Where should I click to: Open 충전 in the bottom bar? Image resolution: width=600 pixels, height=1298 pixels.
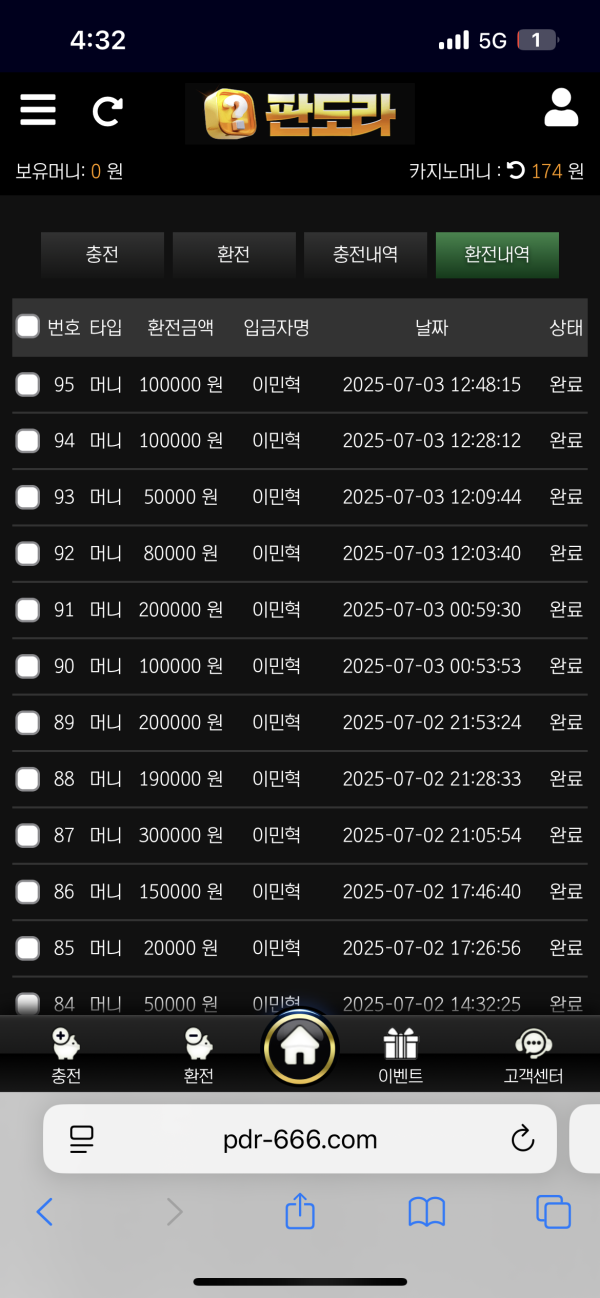66,1056
